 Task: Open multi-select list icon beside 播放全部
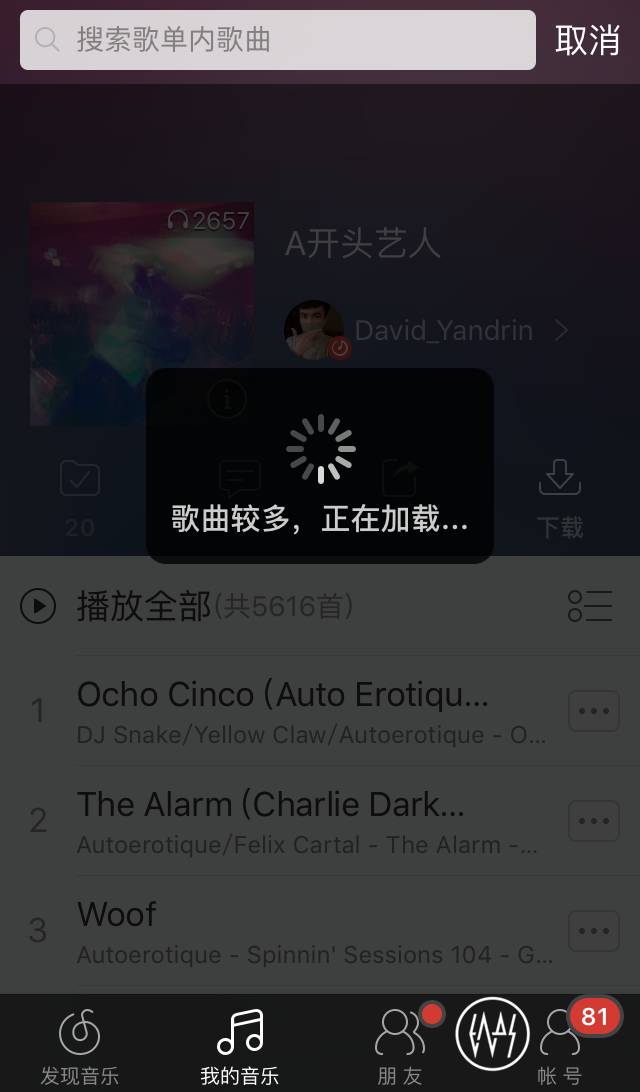point(589,606)
